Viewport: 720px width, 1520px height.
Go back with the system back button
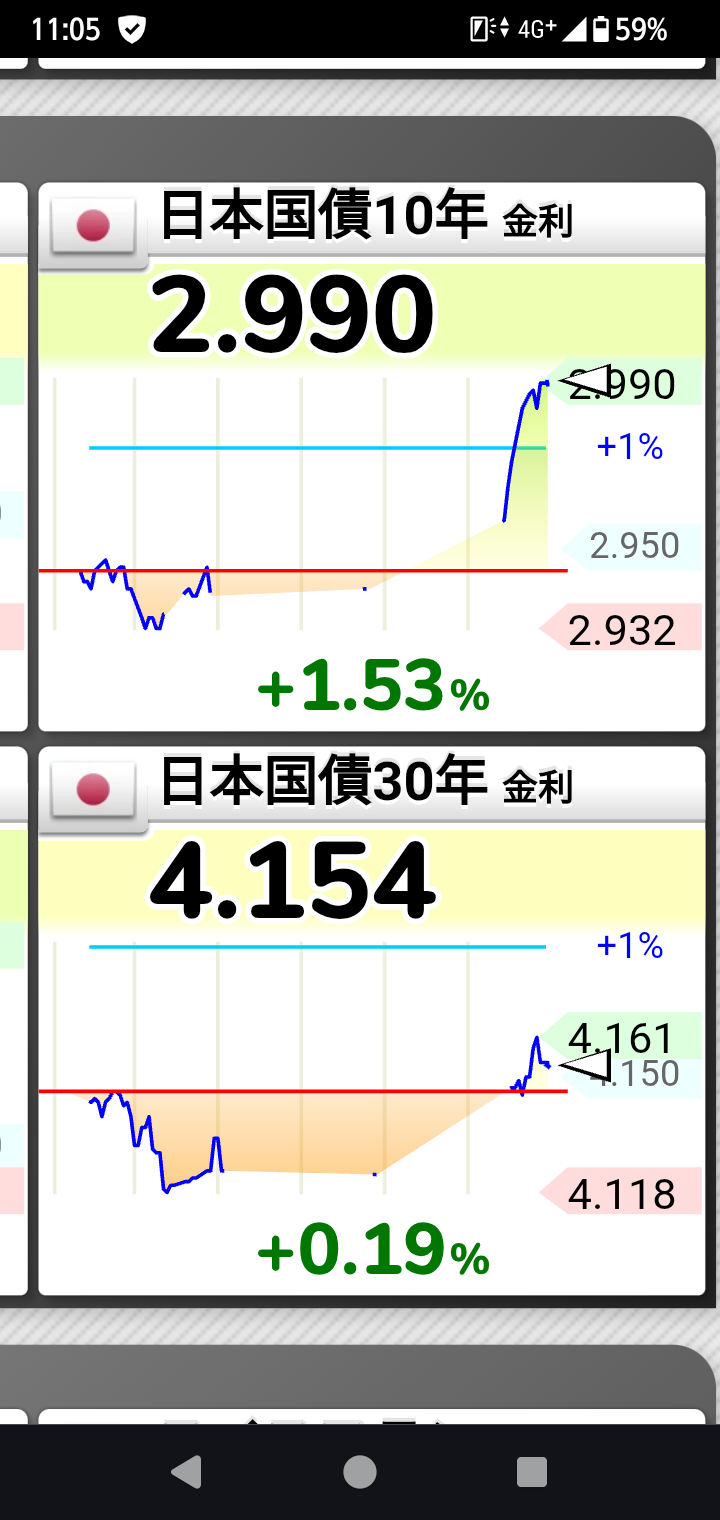pyautogui.click(x=186, y=1472)
